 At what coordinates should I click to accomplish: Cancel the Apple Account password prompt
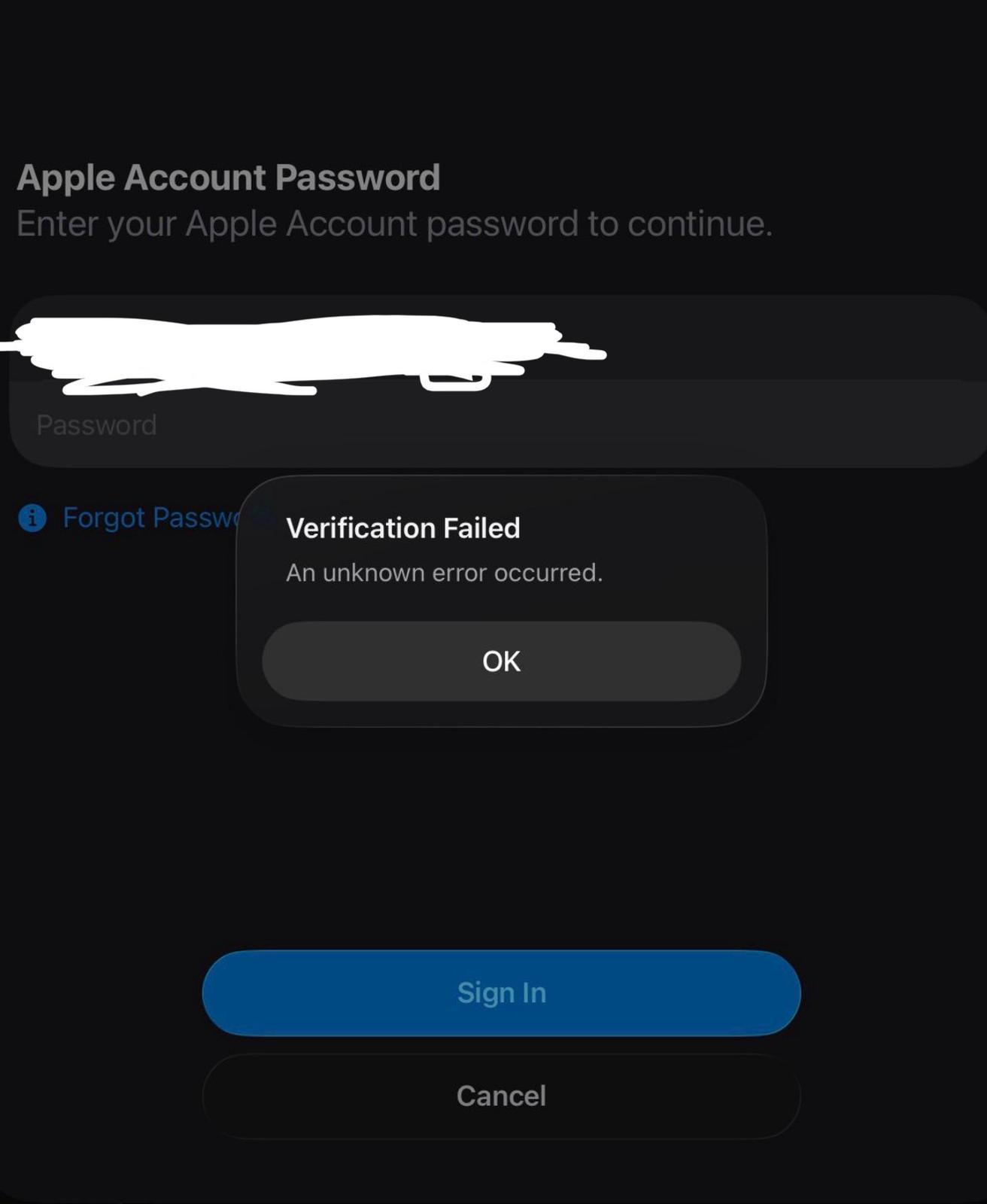click(501, 1096)
